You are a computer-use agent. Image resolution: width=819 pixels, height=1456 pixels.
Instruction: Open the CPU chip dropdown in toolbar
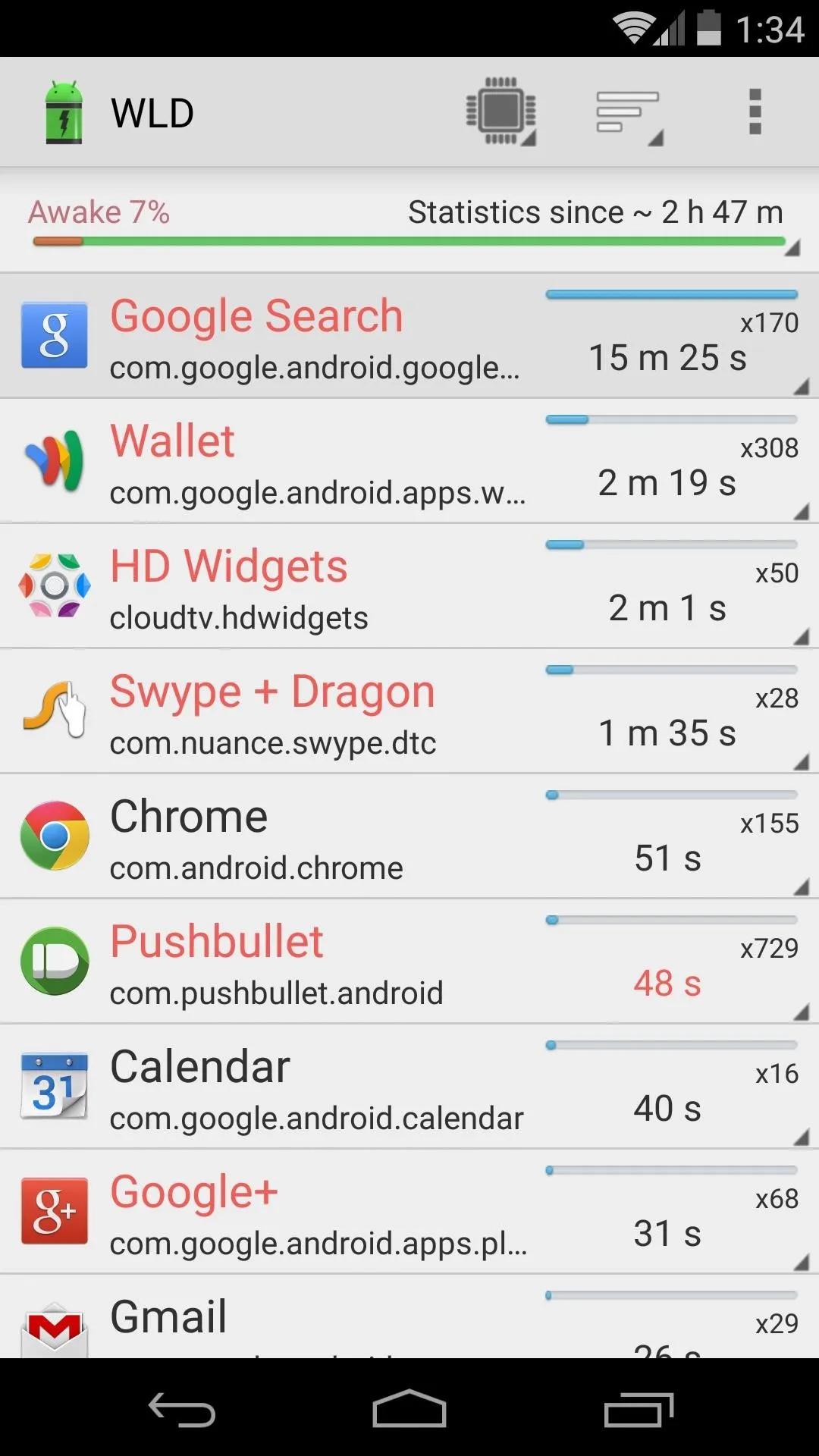coord(501,112)
